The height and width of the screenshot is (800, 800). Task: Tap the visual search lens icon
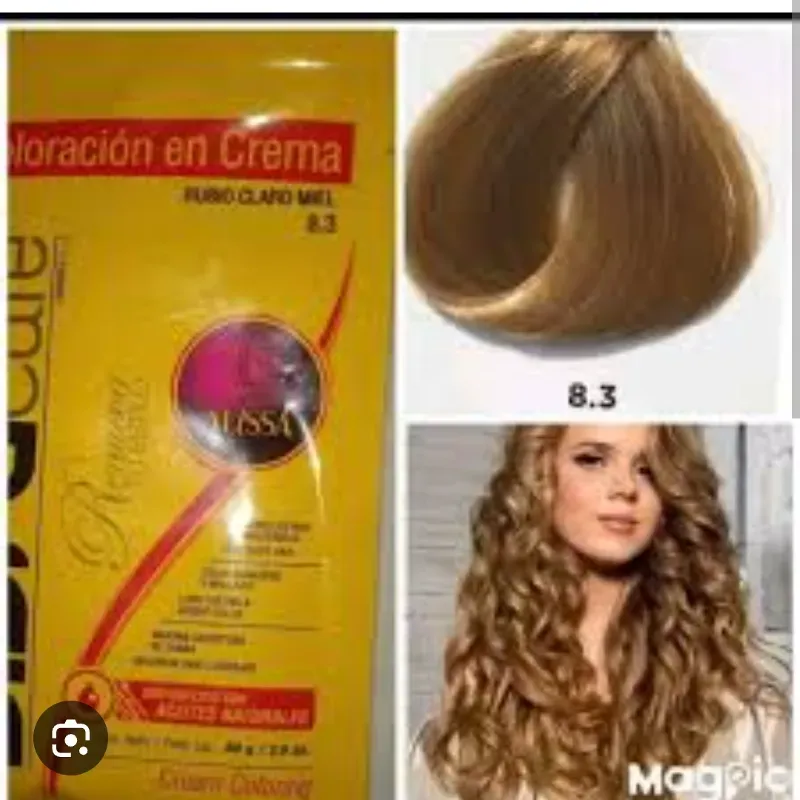tap(70, 738)
